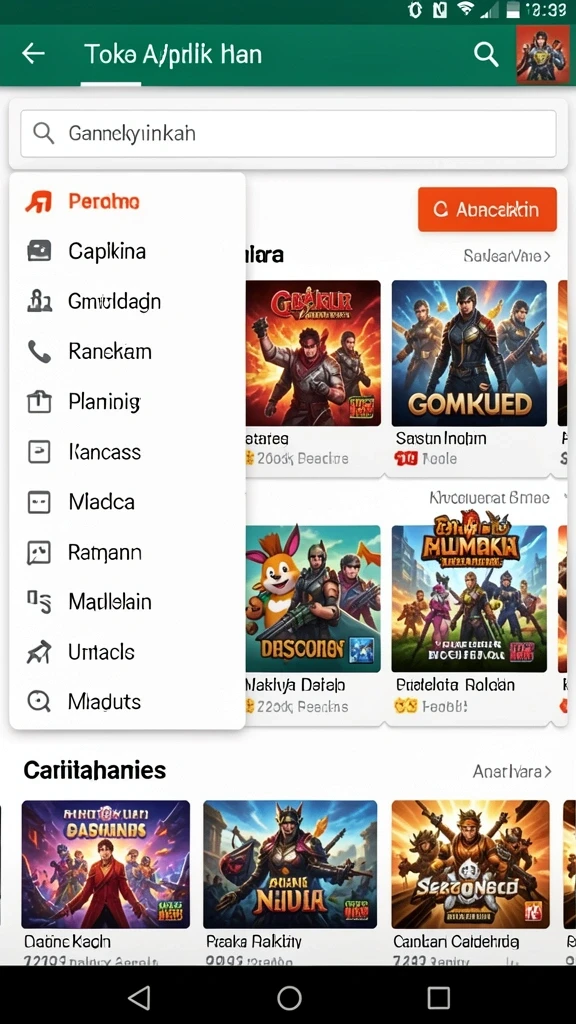Open Uritacls from the menu
This screenshot has width=576, height=1024.
click(x=127, y=652)
